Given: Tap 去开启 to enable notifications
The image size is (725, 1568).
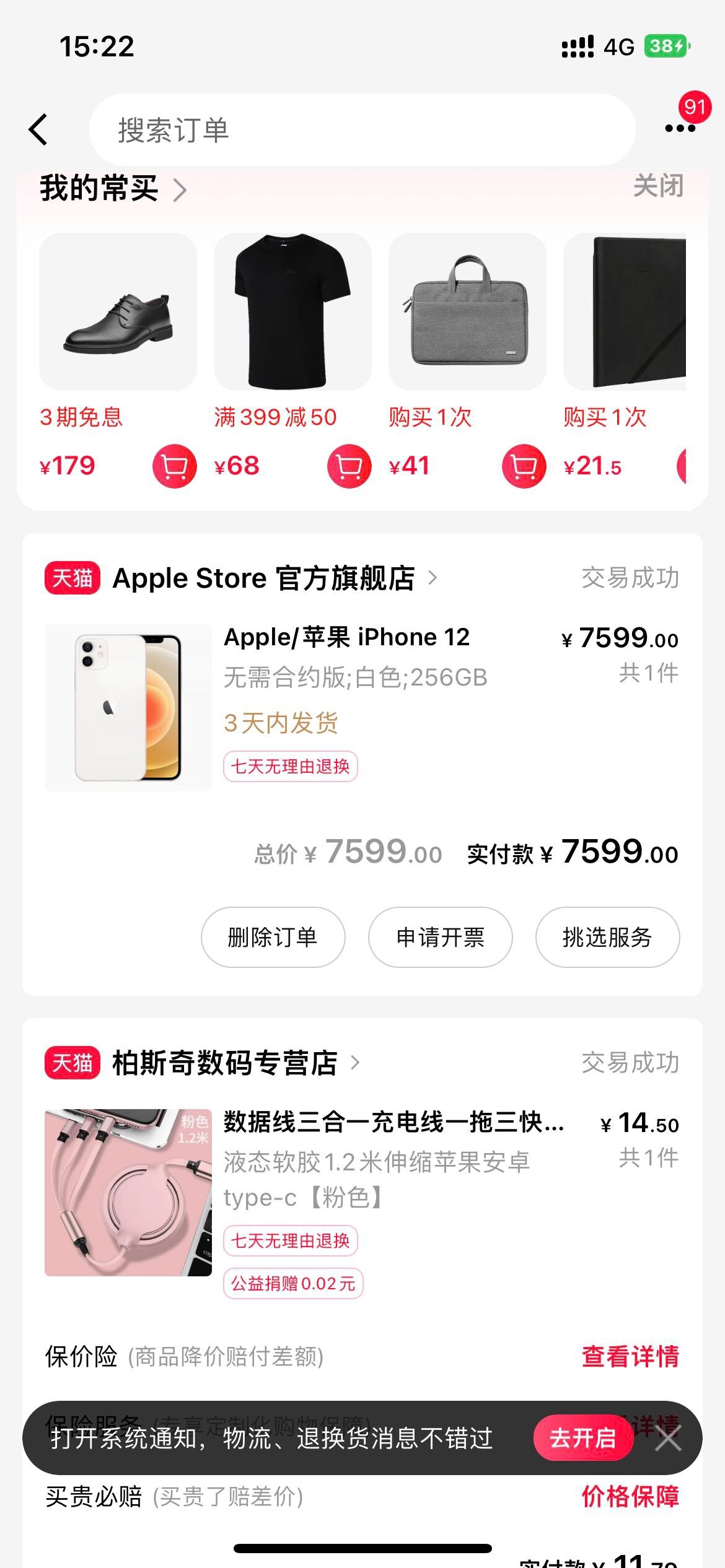Looking at the screenshot, I should tap(582, 1438).
